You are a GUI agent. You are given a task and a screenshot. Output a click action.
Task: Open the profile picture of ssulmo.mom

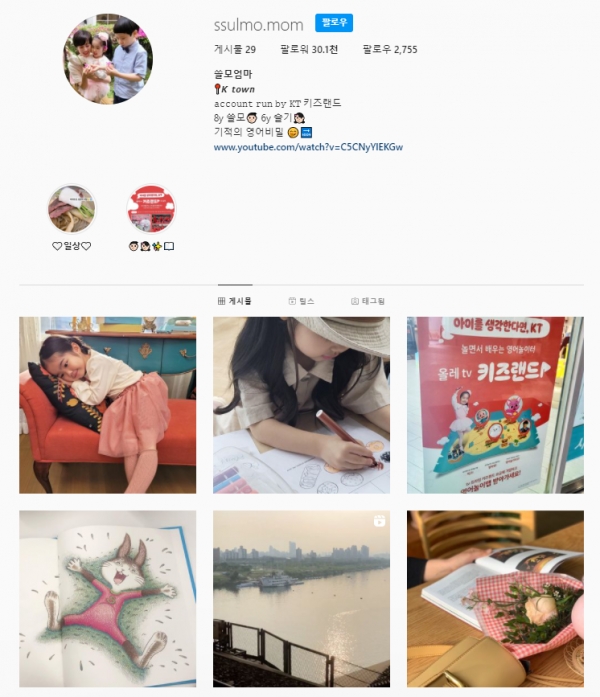click(x=108, y=59)
